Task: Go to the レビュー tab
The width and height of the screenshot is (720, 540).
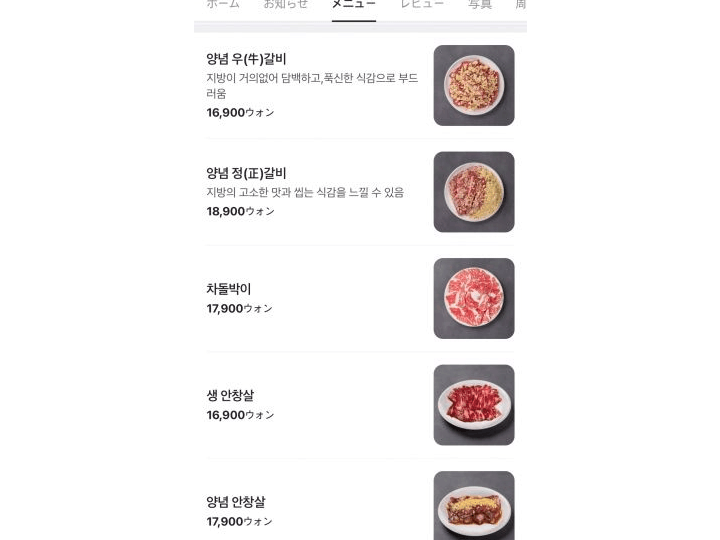Action: click(422, 5)
